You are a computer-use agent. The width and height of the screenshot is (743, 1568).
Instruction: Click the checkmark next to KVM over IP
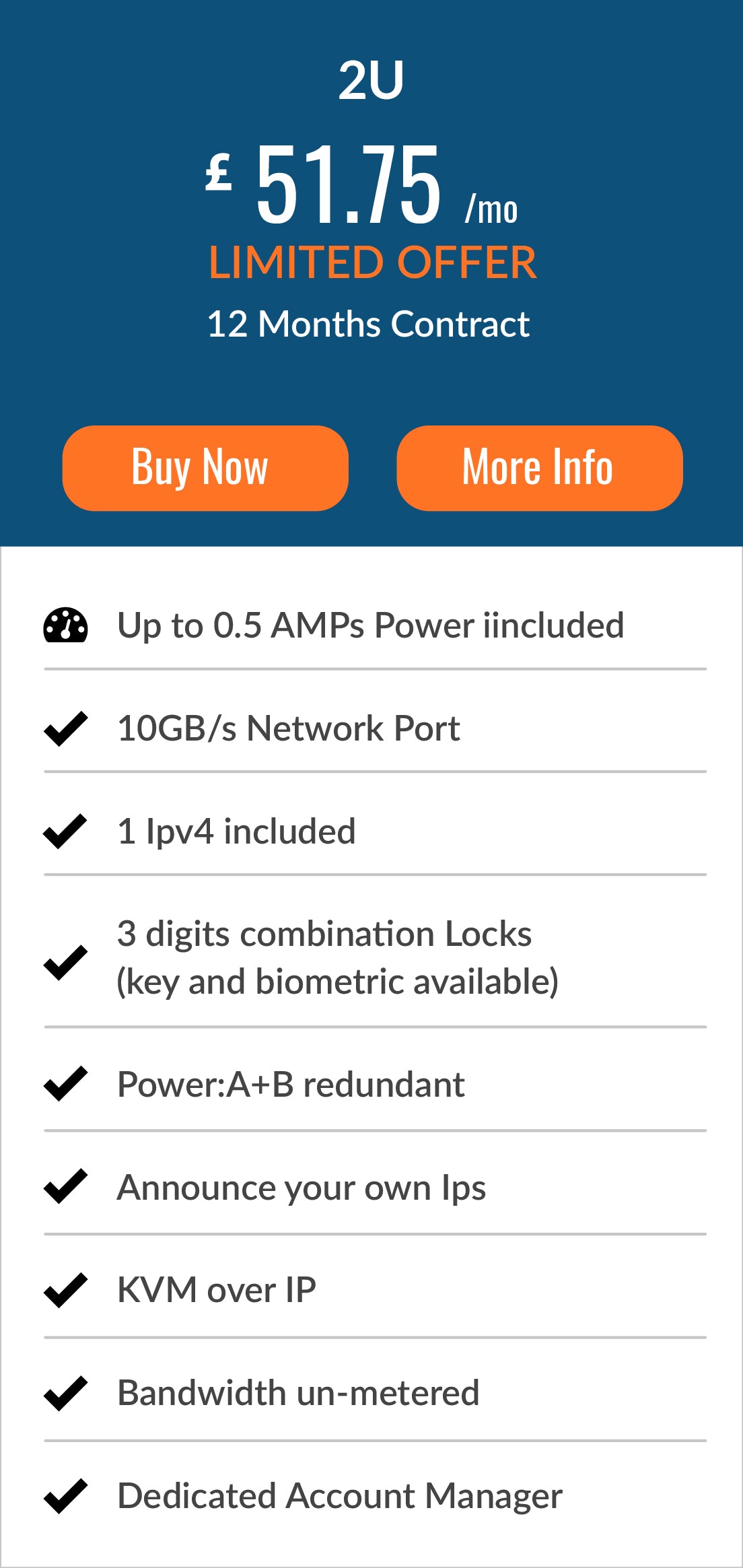pos(65,1289)
